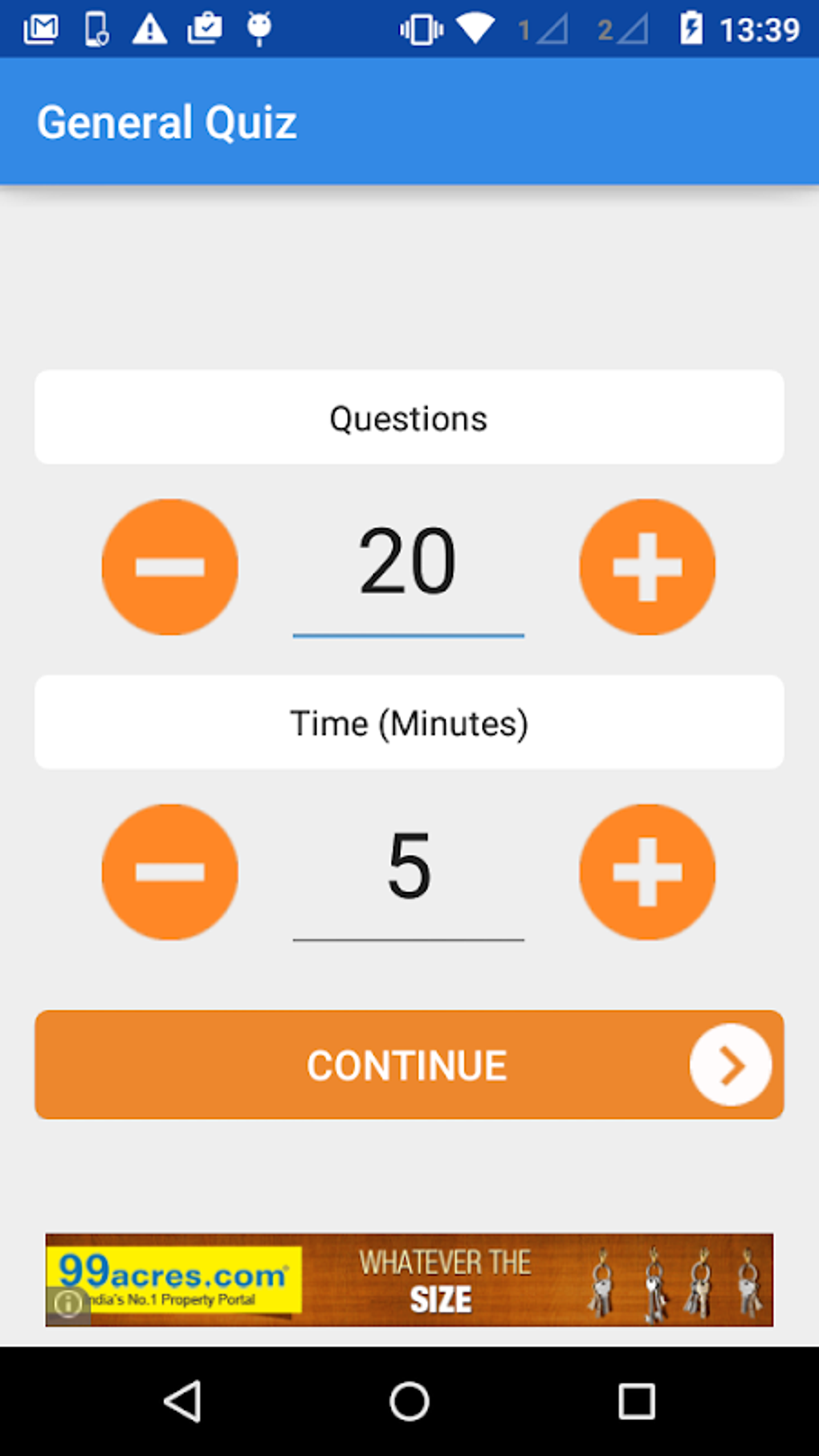This screenshot has width=819, height=1456.
Task: Decrease the number of questions
Action: coord(169,567)
